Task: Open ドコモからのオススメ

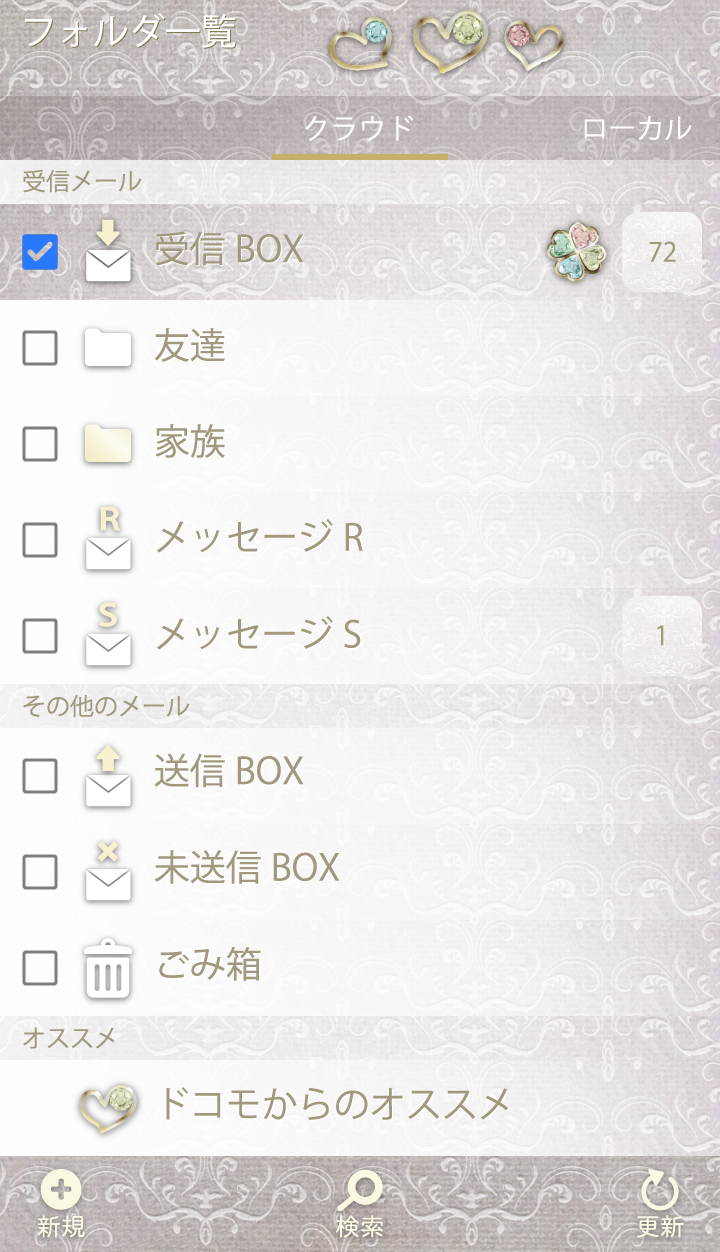Action: 334,1104
